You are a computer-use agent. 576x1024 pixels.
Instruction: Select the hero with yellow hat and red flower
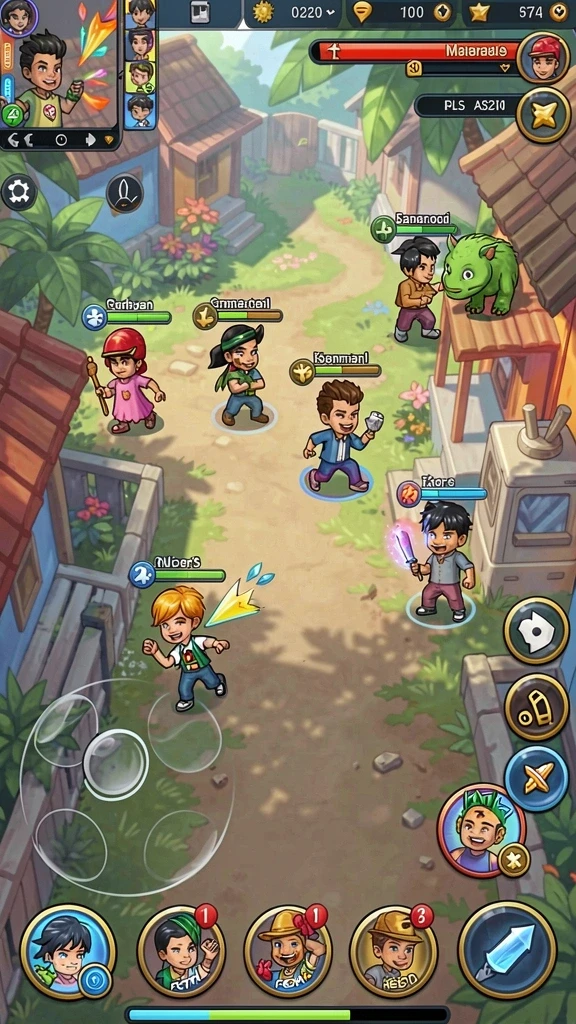(x=288, y=952)
